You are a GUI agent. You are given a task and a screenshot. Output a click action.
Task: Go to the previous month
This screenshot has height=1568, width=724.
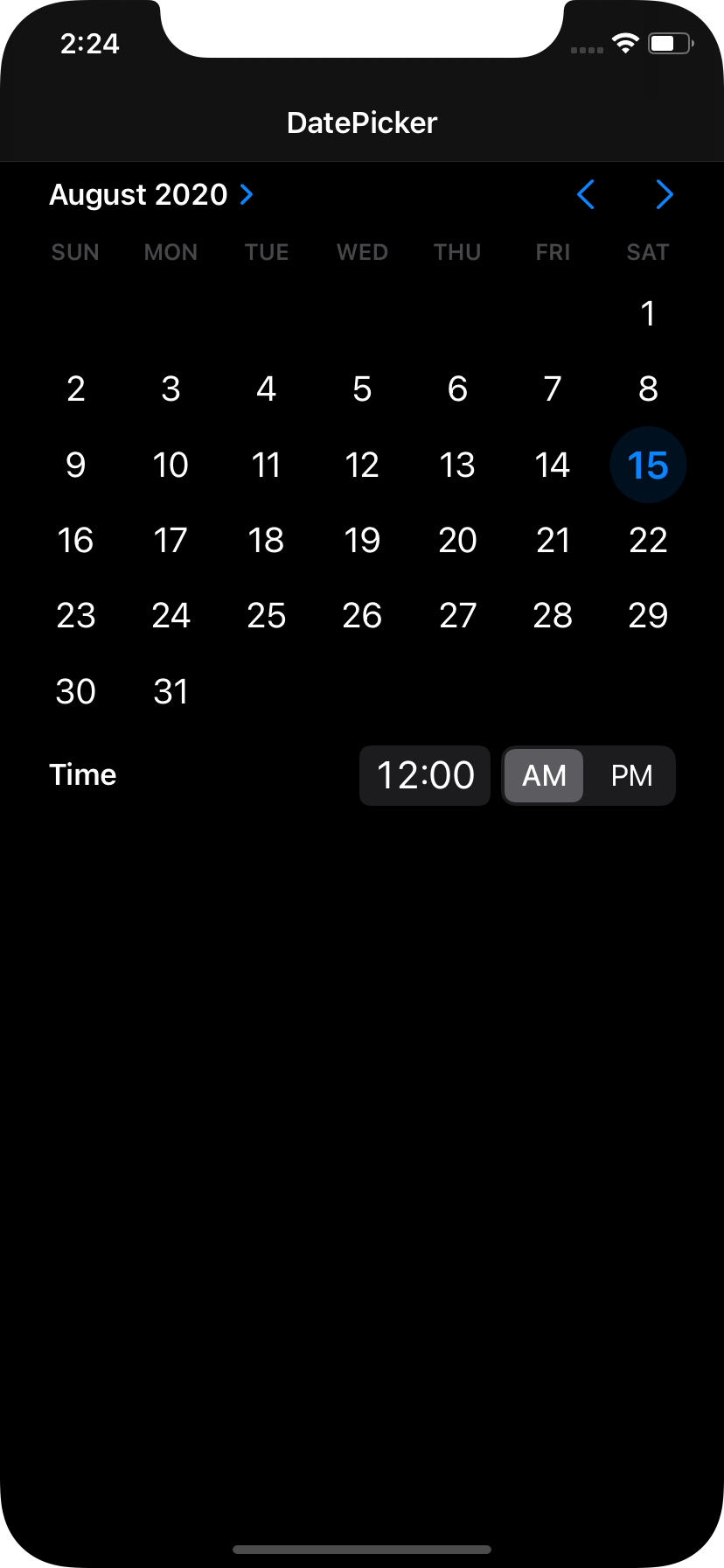(586, 194)
